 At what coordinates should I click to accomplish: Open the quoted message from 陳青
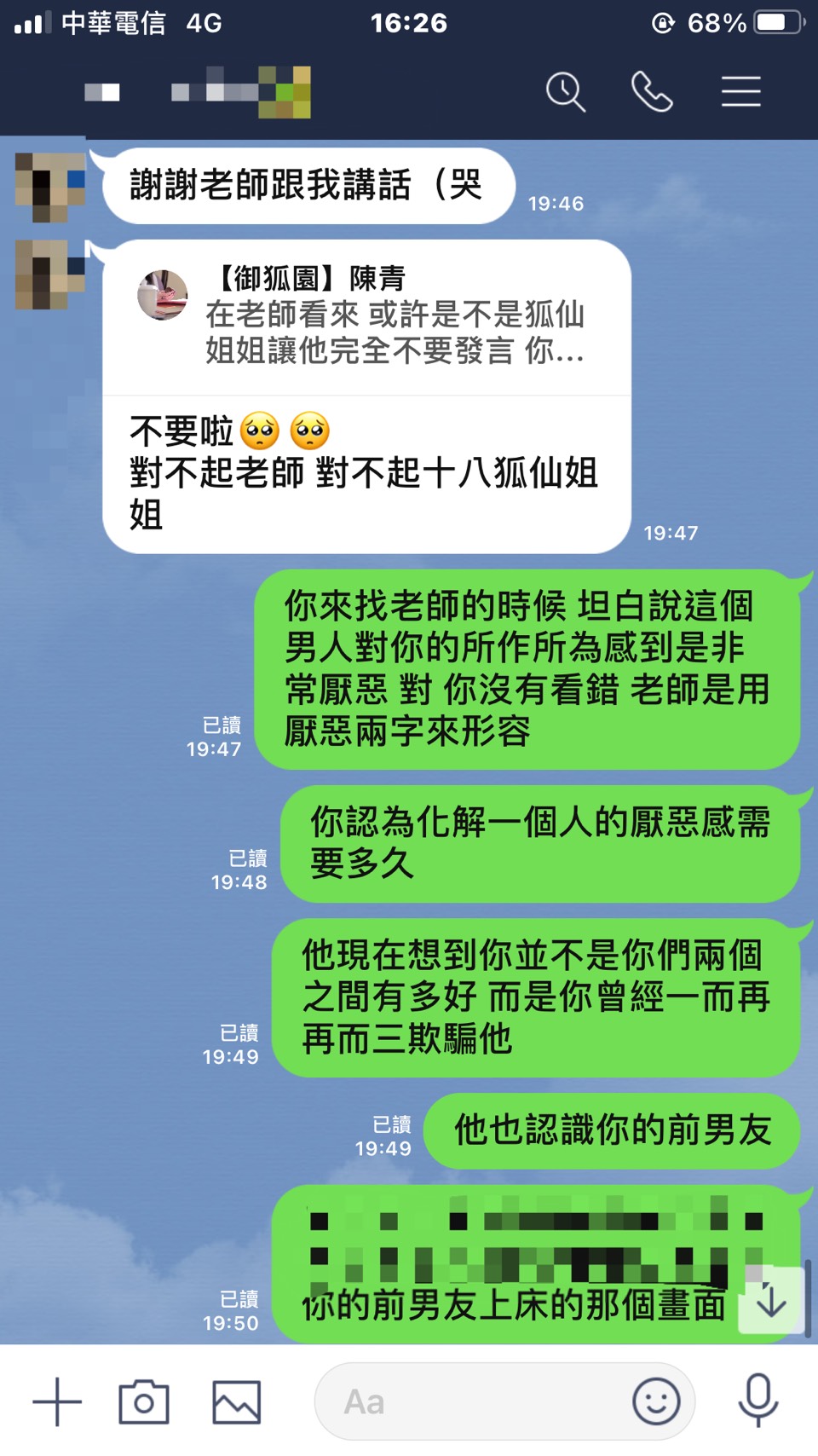point(366,317)
